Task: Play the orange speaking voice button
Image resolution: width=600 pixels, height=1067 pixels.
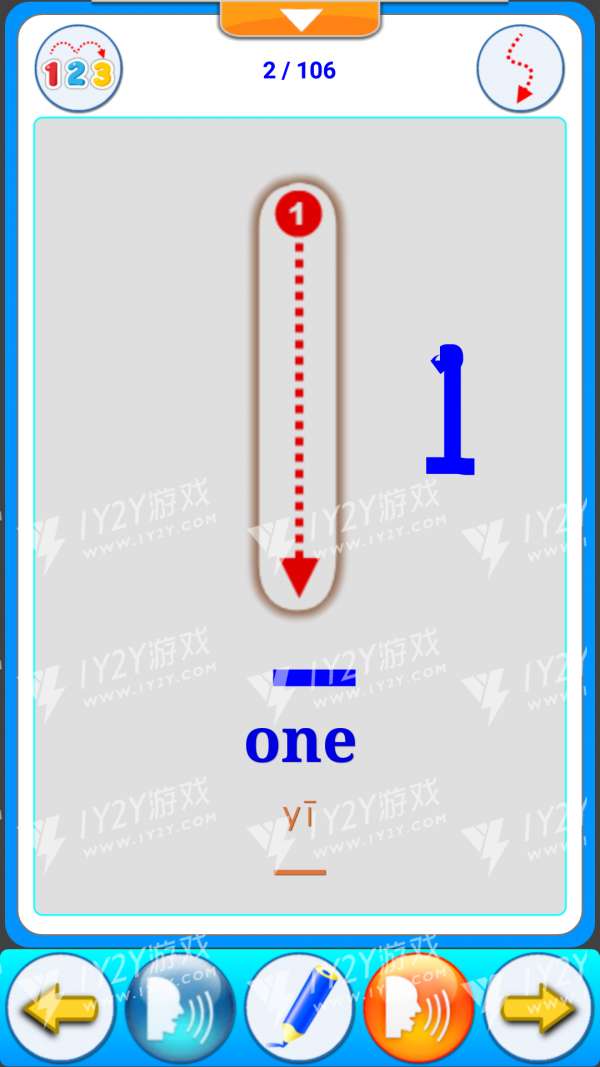Action: click(x=419, y=1008)
